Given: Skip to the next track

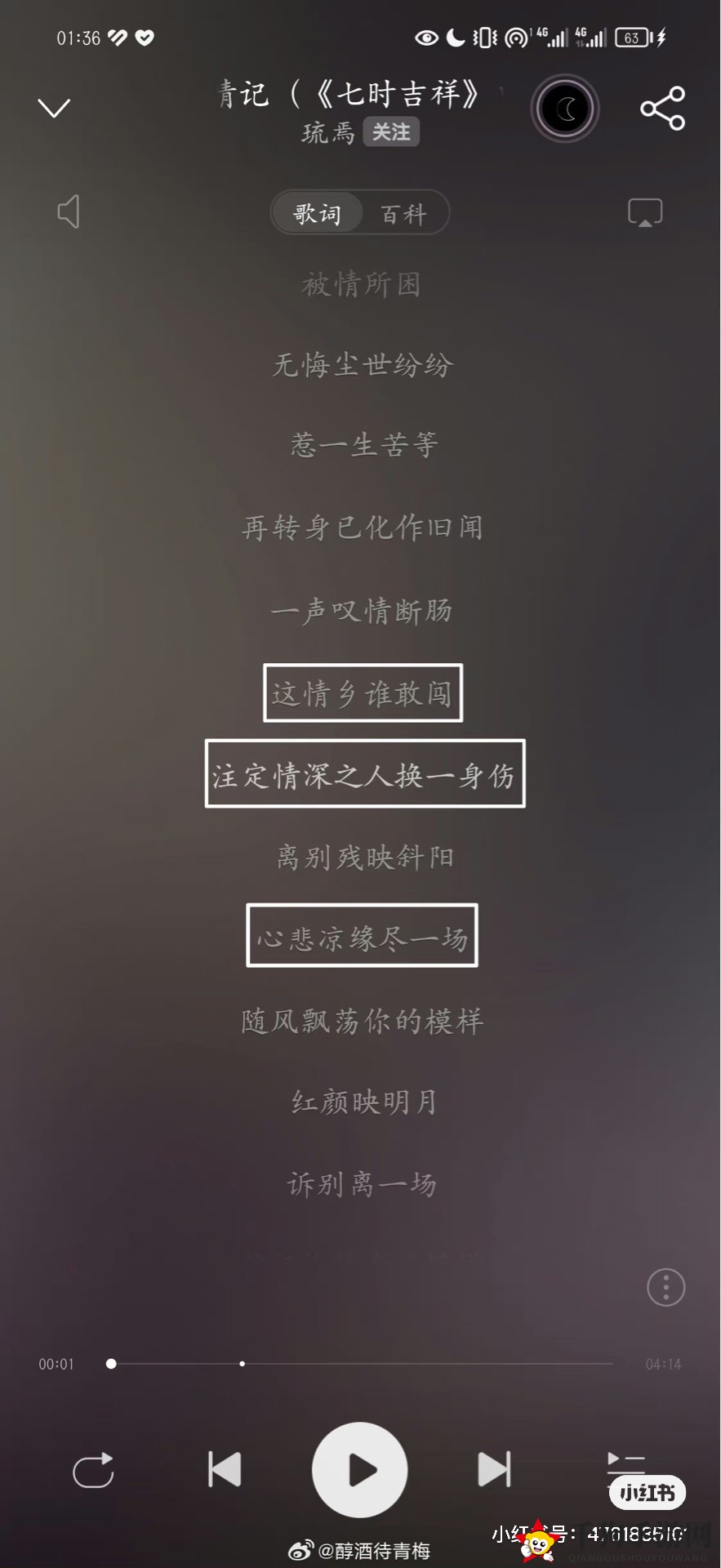Looking at the screenshot, I should click(x=495, y=1469).
